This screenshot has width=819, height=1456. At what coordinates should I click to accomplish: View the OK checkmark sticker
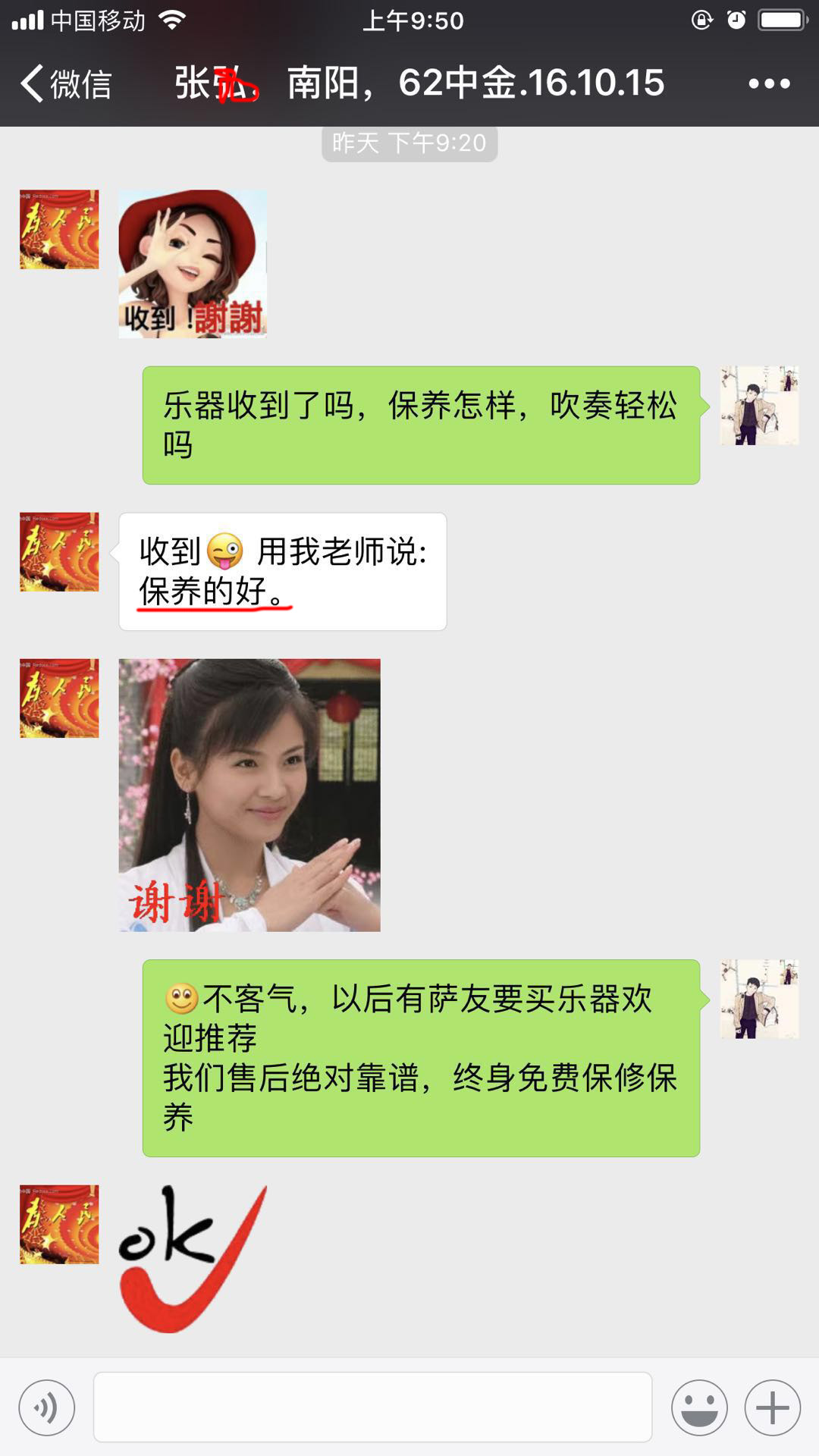193,1259
